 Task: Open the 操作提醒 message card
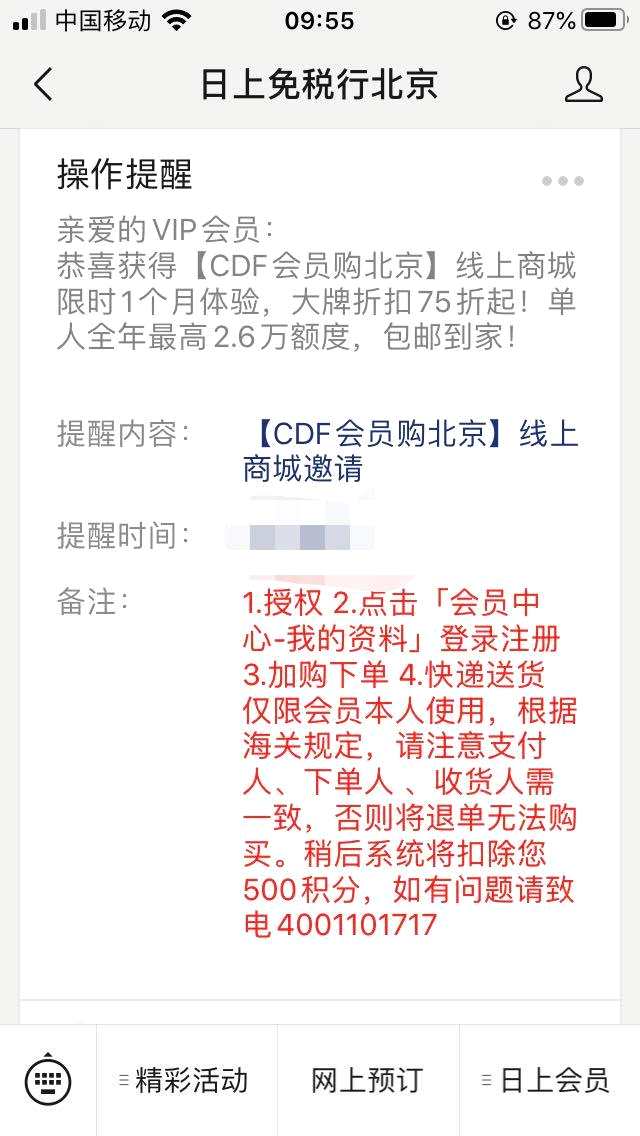318,560
